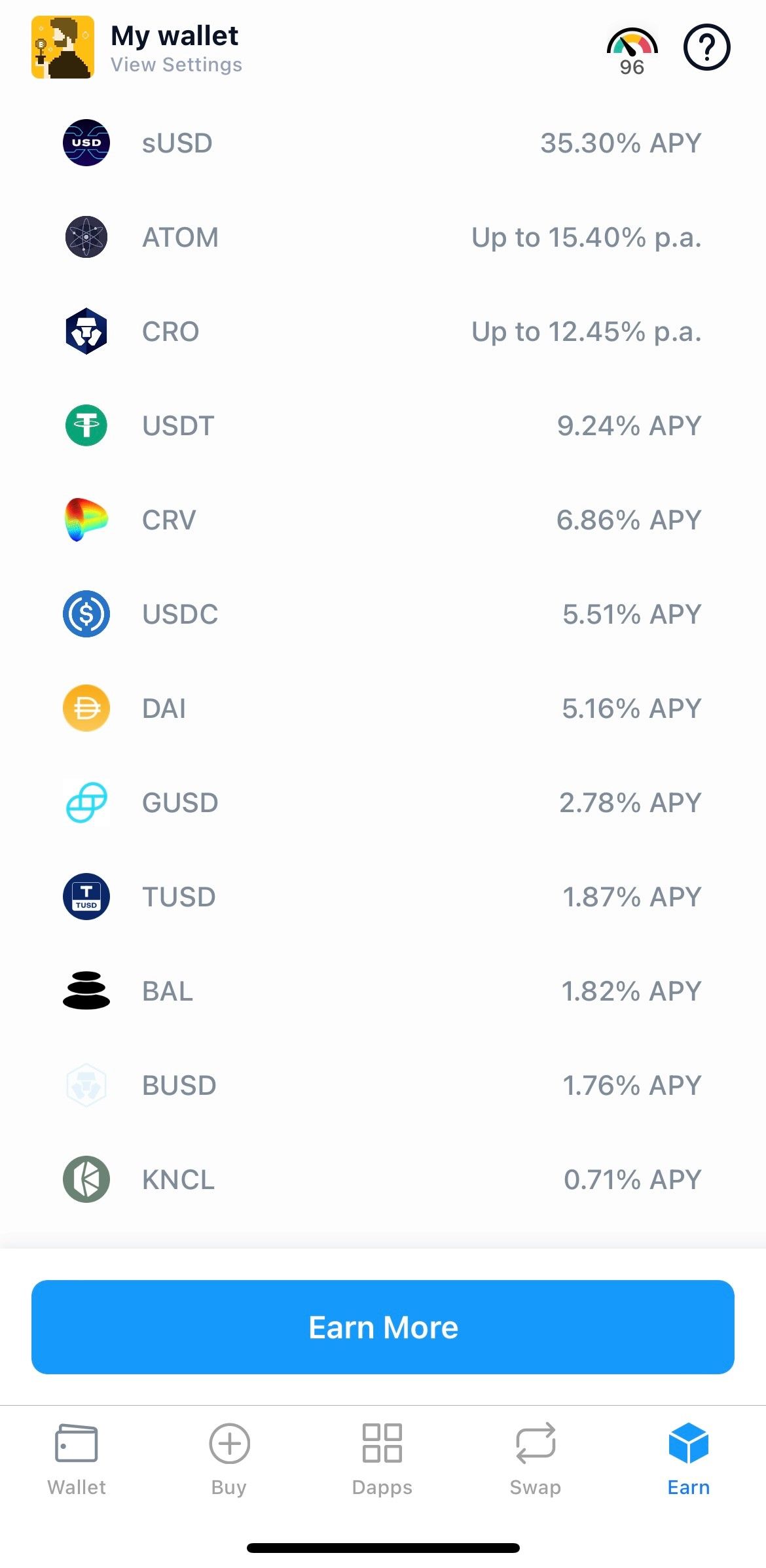Viewport: 766px width, 1568px height.
Task: Open the USDC 5.51% APY row
Action: point(383,614)
